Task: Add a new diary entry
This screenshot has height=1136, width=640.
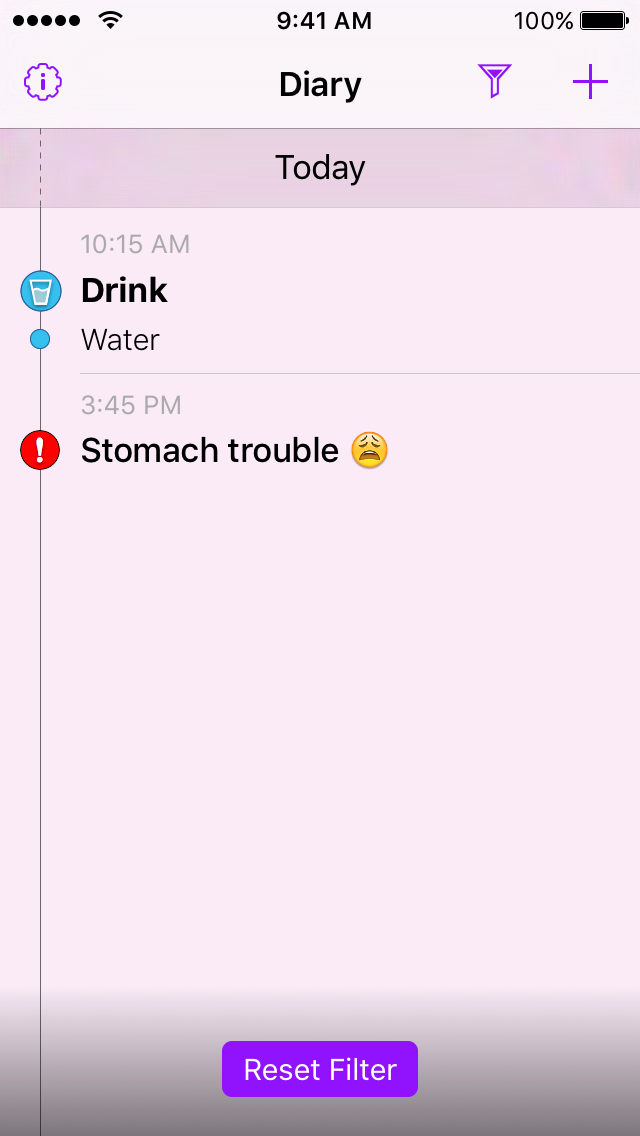Action: (590, 82)
